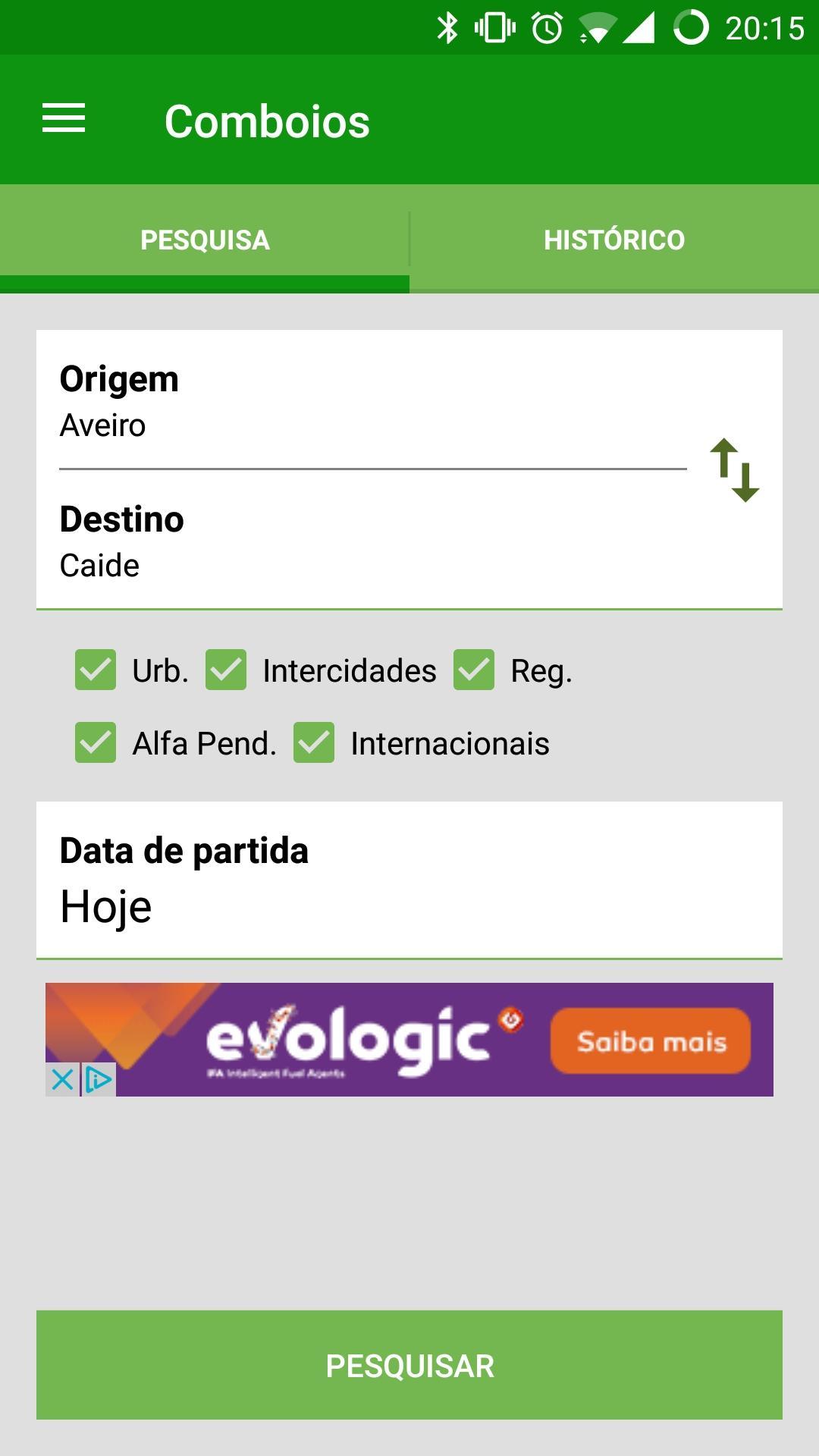
Task: Pick a departure date under Data de partida
Action: 409,880
